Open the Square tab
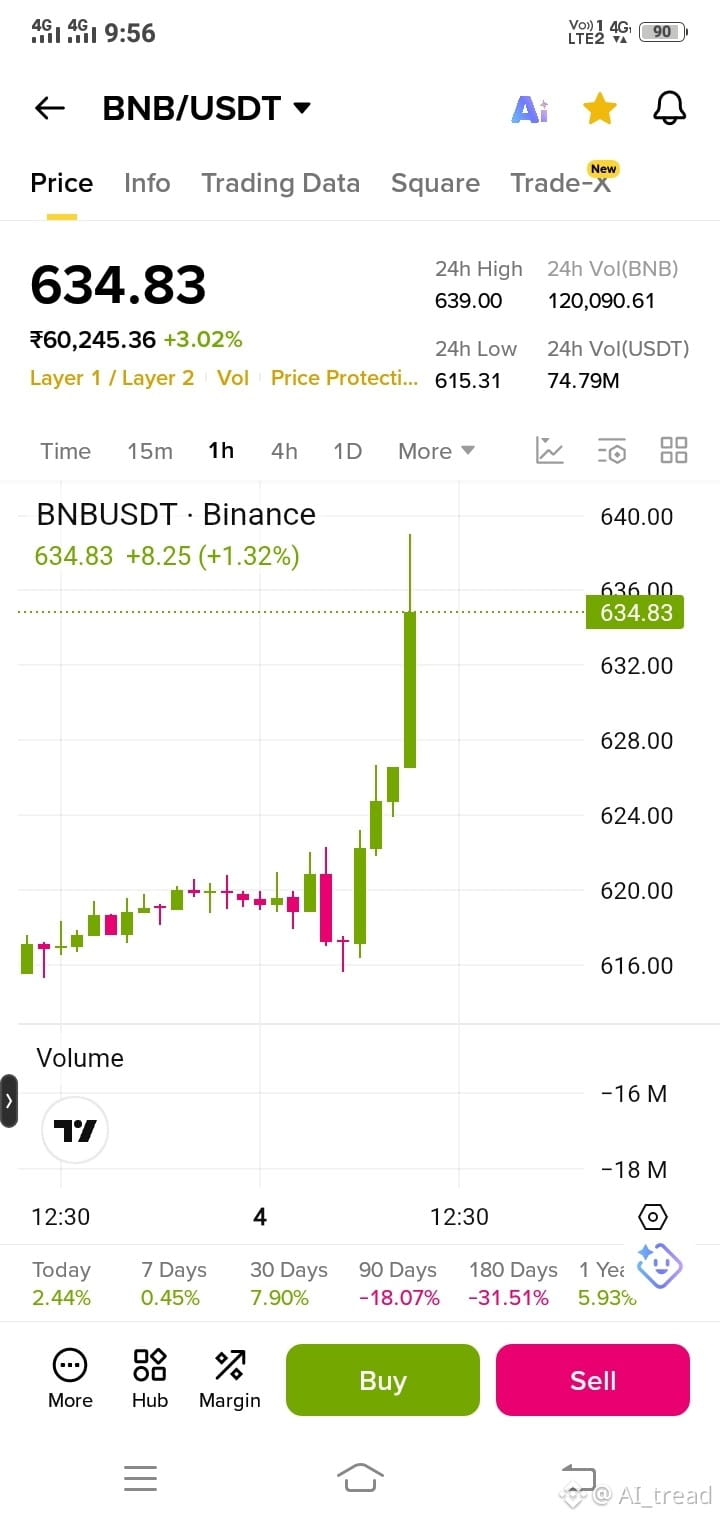Viewport: 720px width, 1520px height. pos(435,183)
